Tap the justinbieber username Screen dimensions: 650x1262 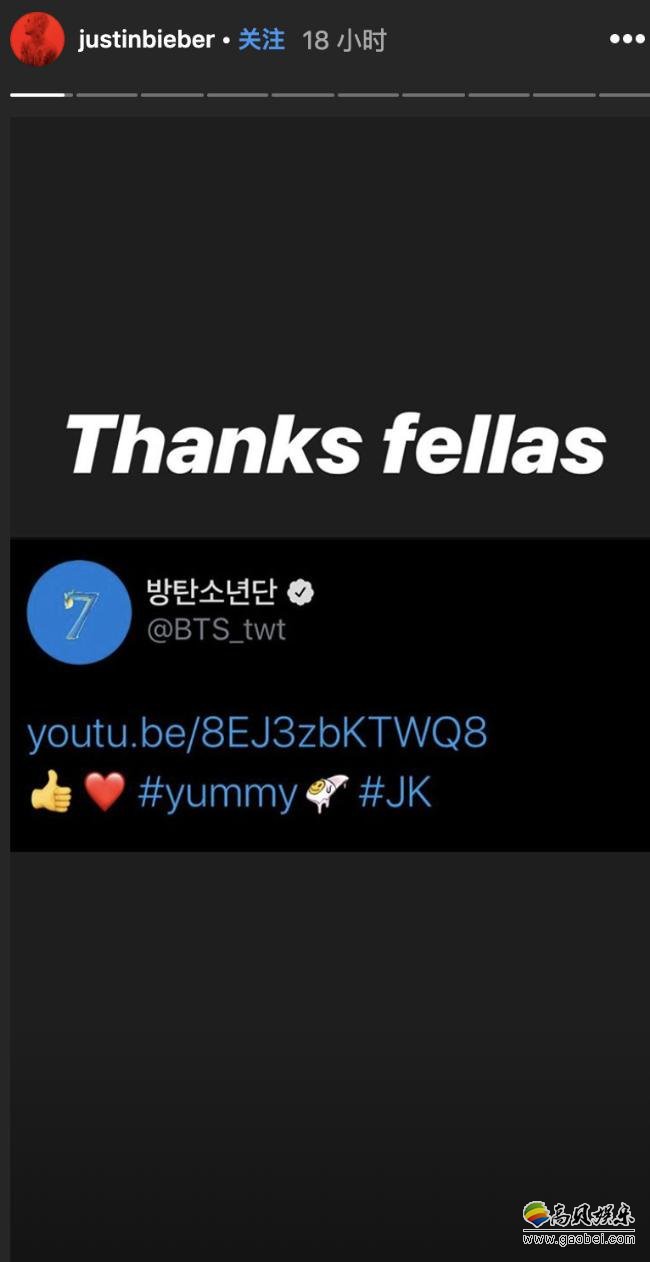pyautogui.click(x=145, y=40)
